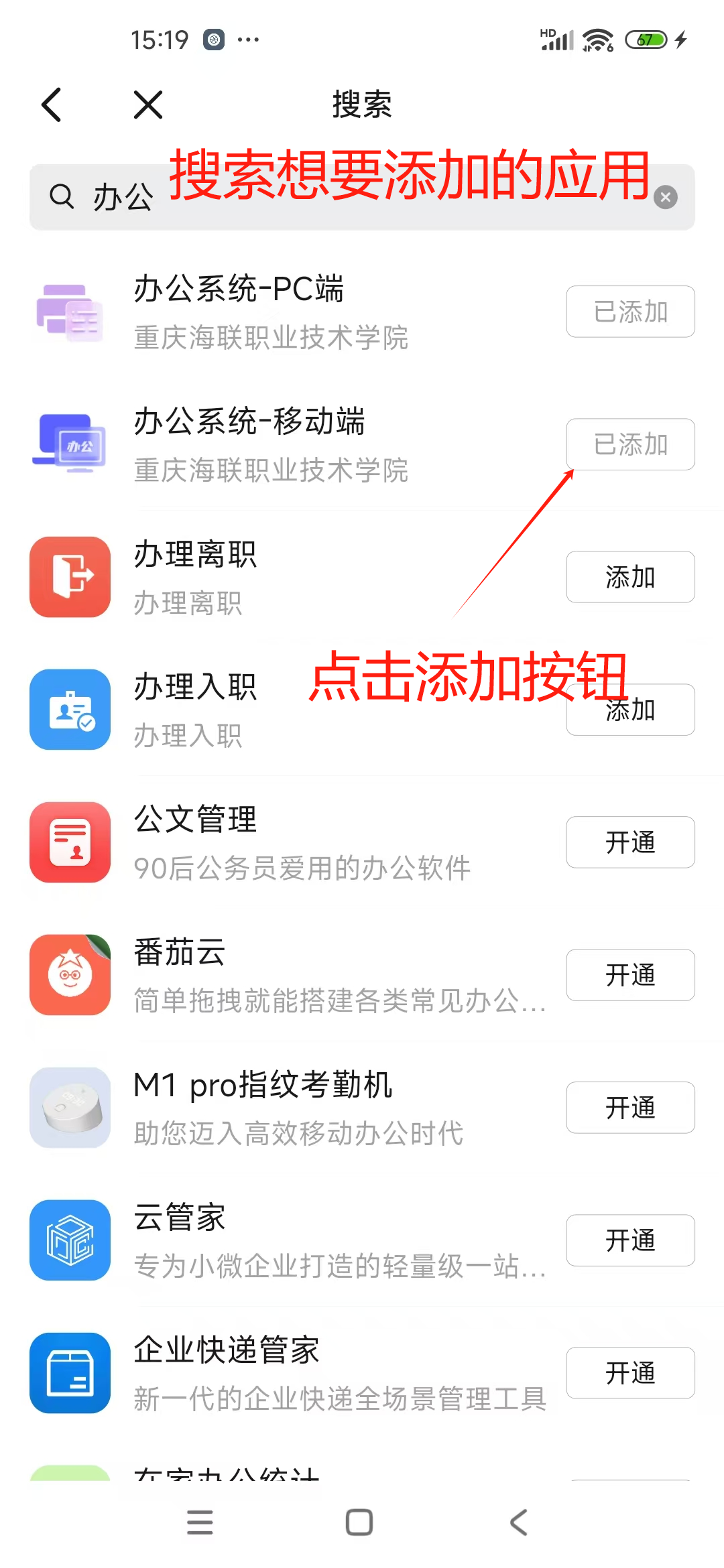Open the 番茄云 result

(x=268, y=975)
